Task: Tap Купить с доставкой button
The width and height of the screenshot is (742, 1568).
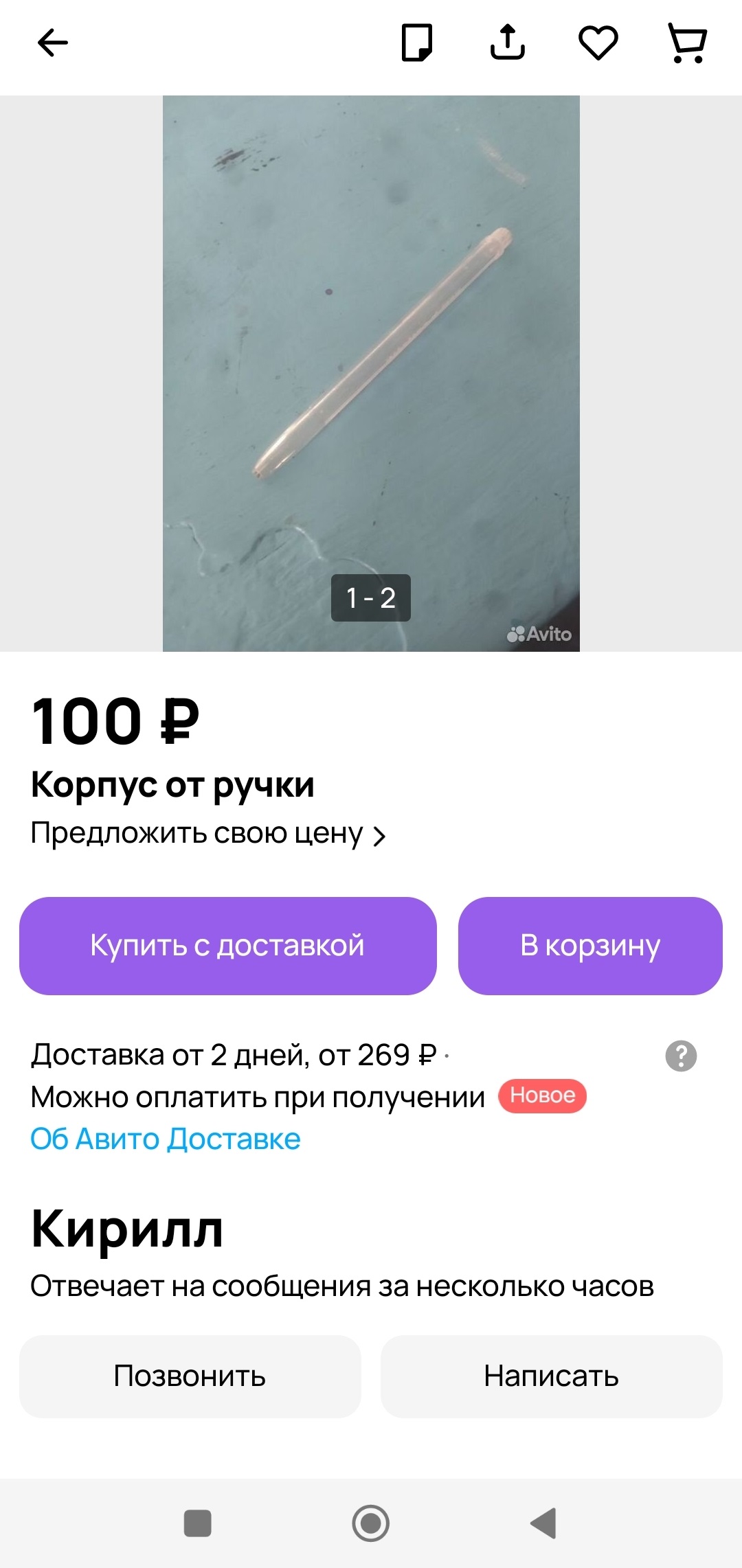Action: pyautogui.click(x=228, y=946)
